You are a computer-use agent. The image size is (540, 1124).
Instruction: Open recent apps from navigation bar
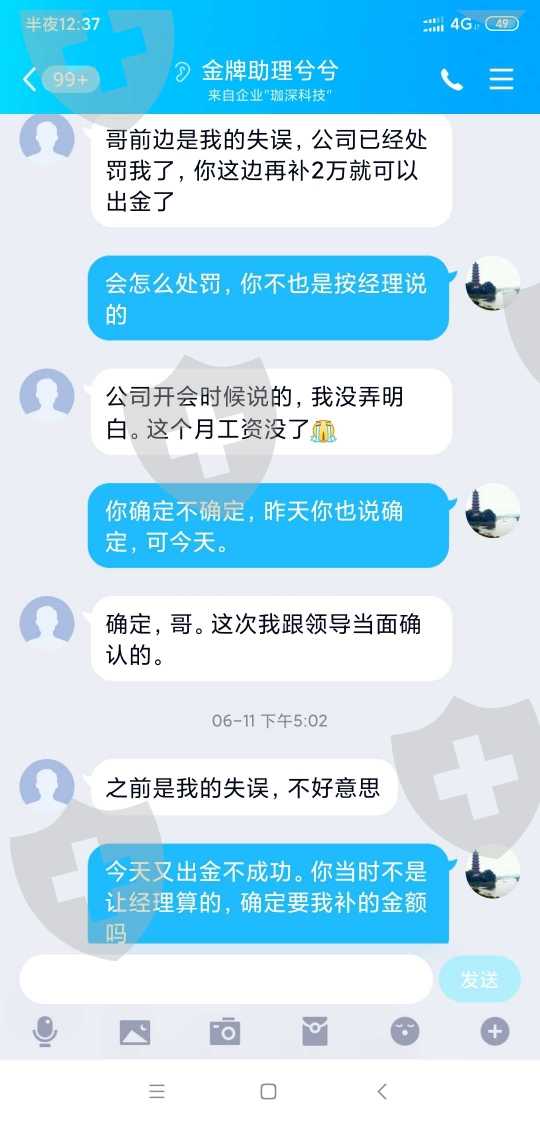(x=157, y=1092)
